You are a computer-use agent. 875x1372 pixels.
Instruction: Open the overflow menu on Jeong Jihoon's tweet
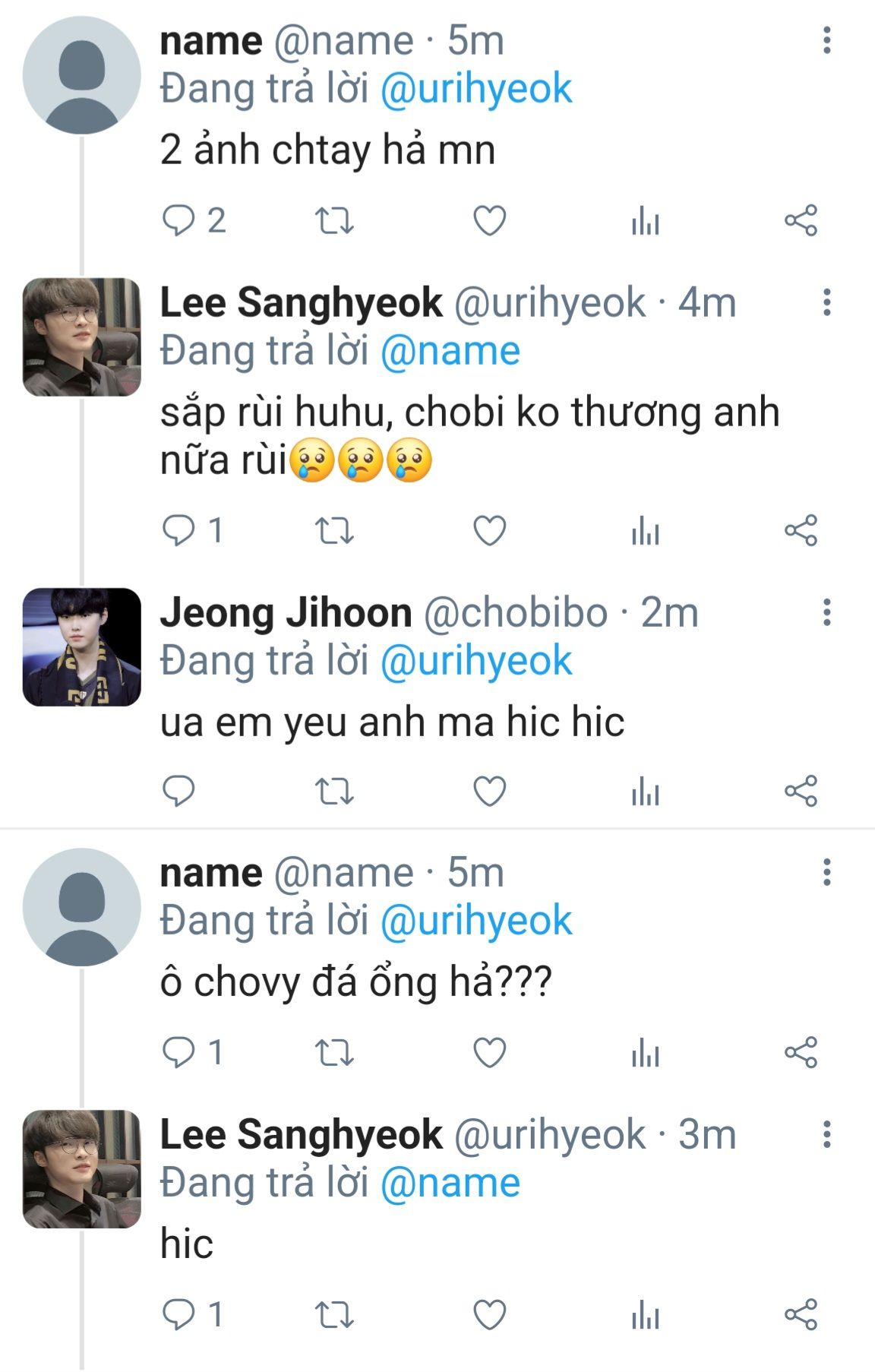[827, 612]
